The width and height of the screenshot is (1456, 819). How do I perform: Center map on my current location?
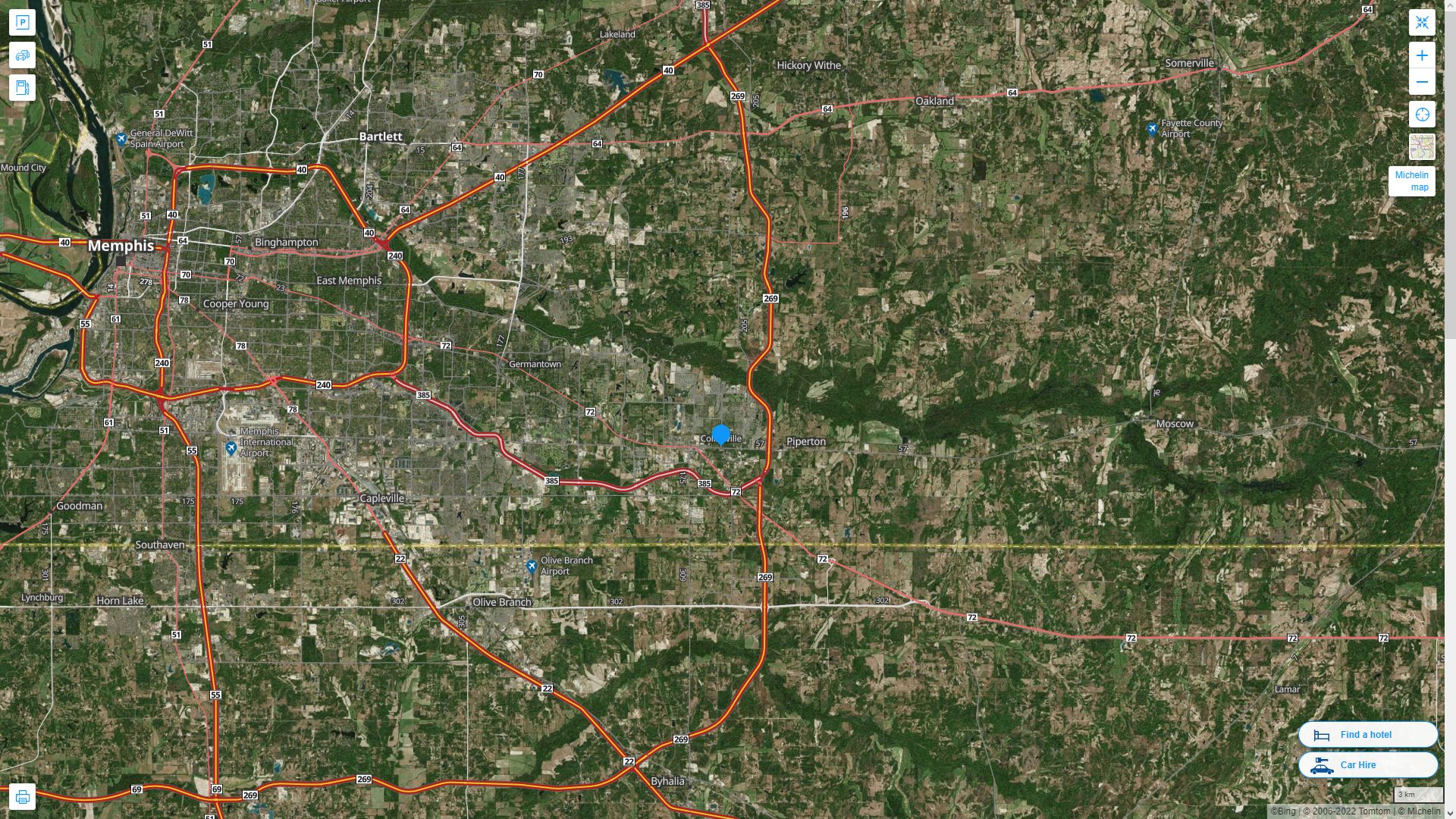(x=1422, y=115)
